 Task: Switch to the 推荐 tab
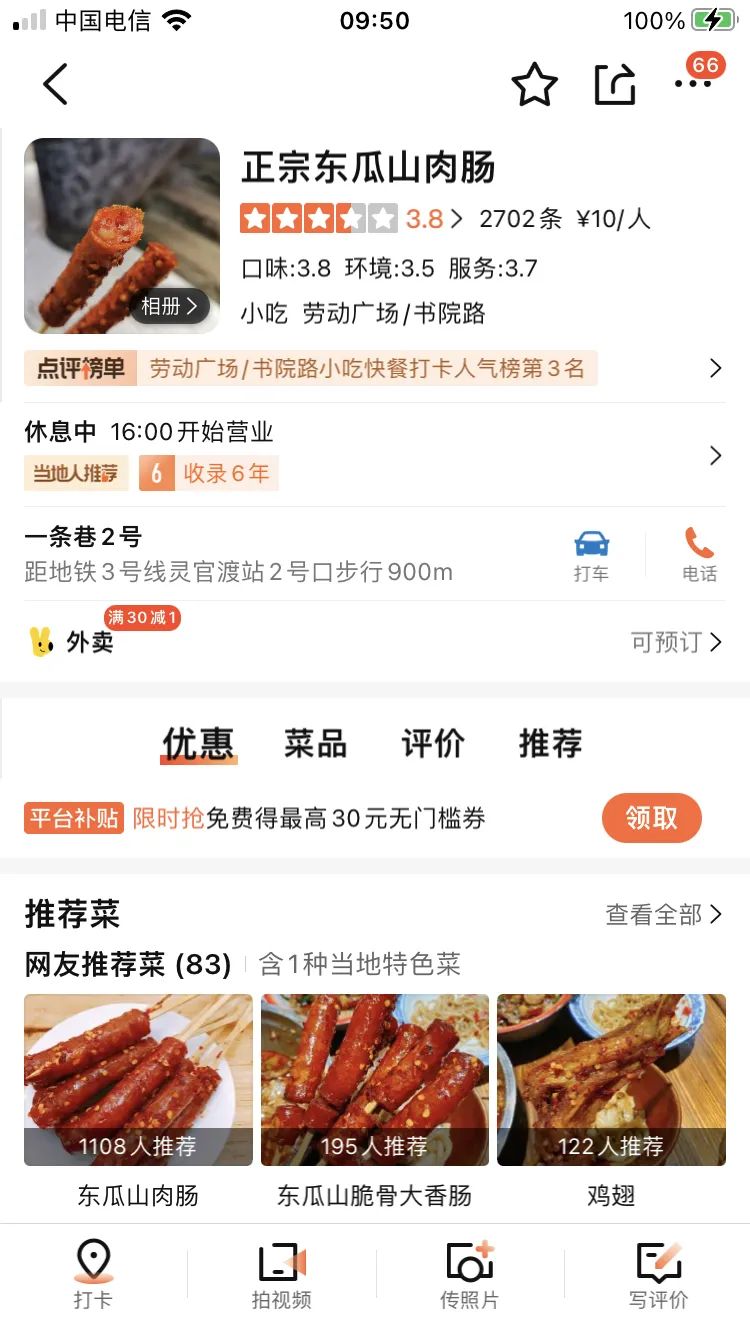(x=550, y=744)
